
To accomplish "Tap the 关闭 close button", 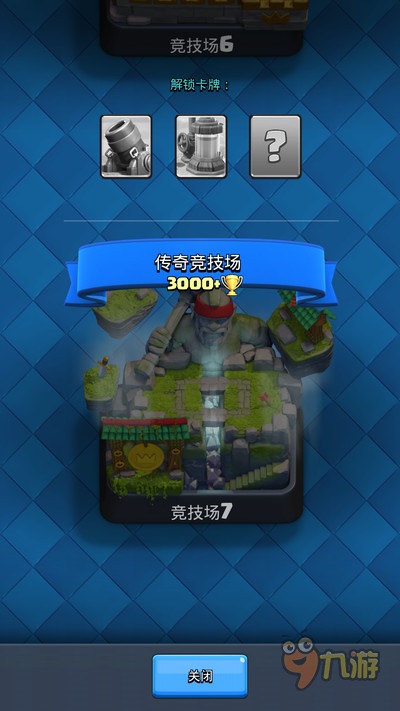I will point(200,676).
